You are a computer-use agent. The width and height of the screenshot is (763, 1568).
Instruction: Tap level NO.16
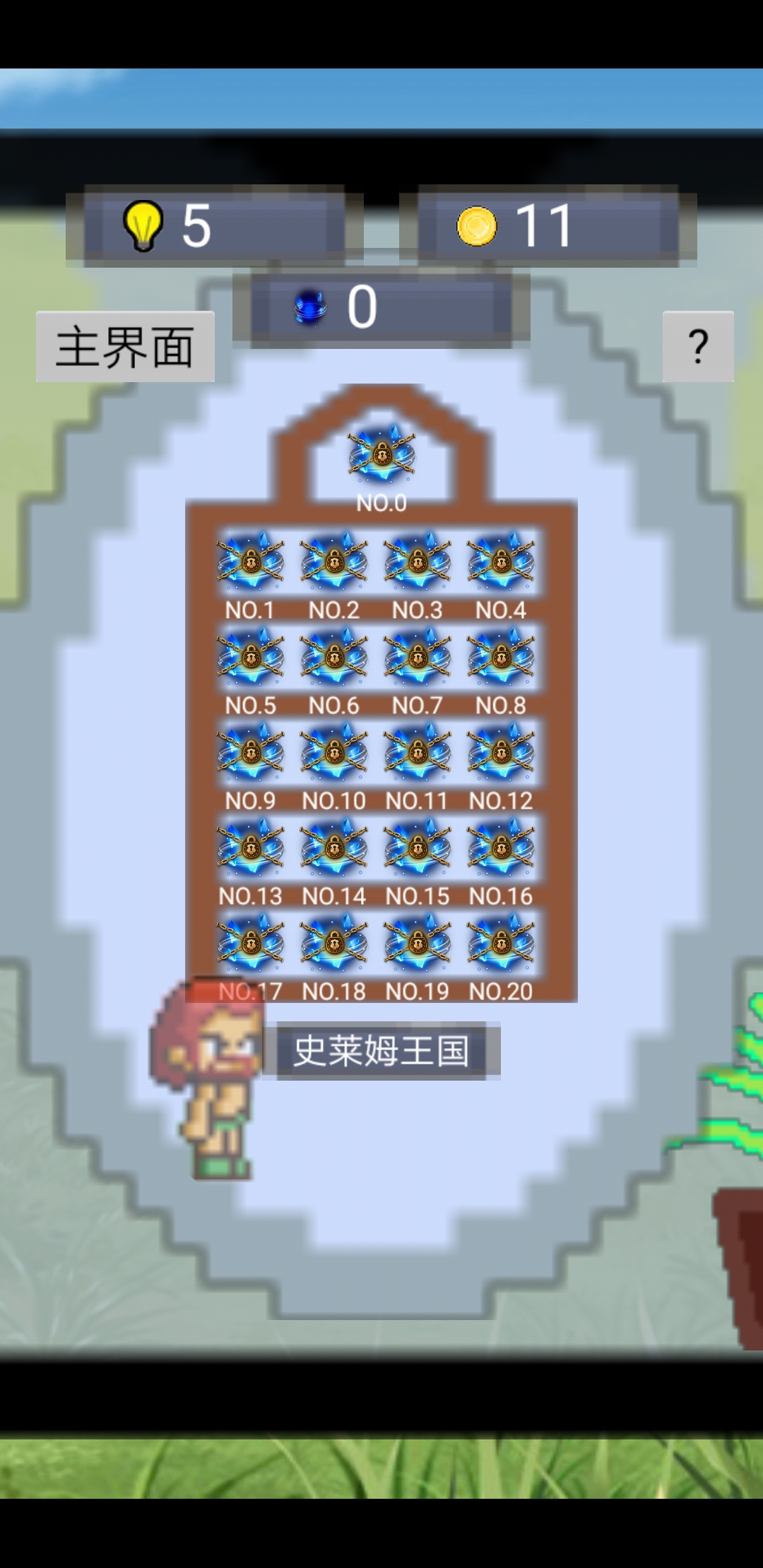(x=500, y=848)
